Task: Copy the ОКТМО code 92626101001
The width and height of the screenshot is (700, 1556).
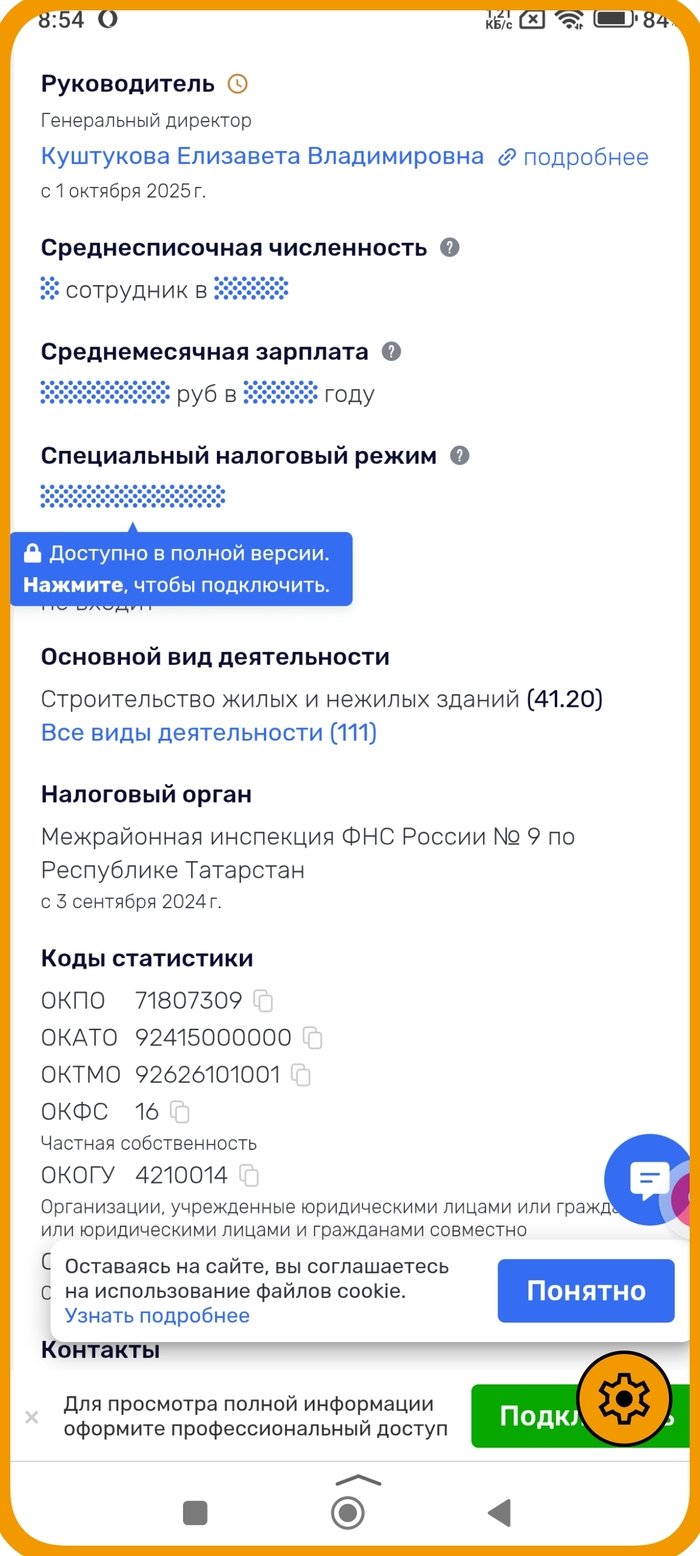Action: coord(301,1075)
